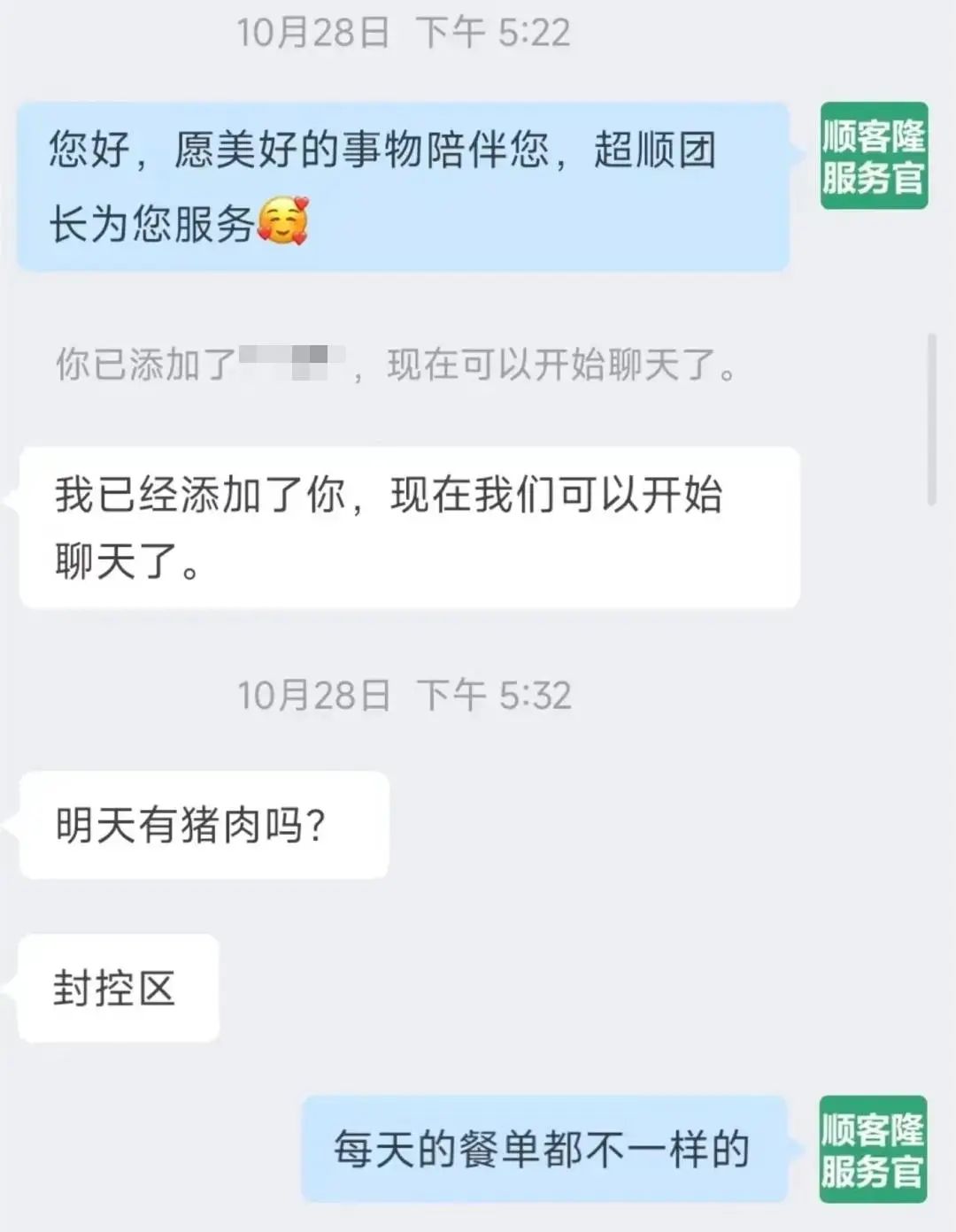The image size is (956, 1232).
Task: Open the 顺客隆服务官 avatar beside the greeting message
Action: pyautogui.click(x=873, y=156)
